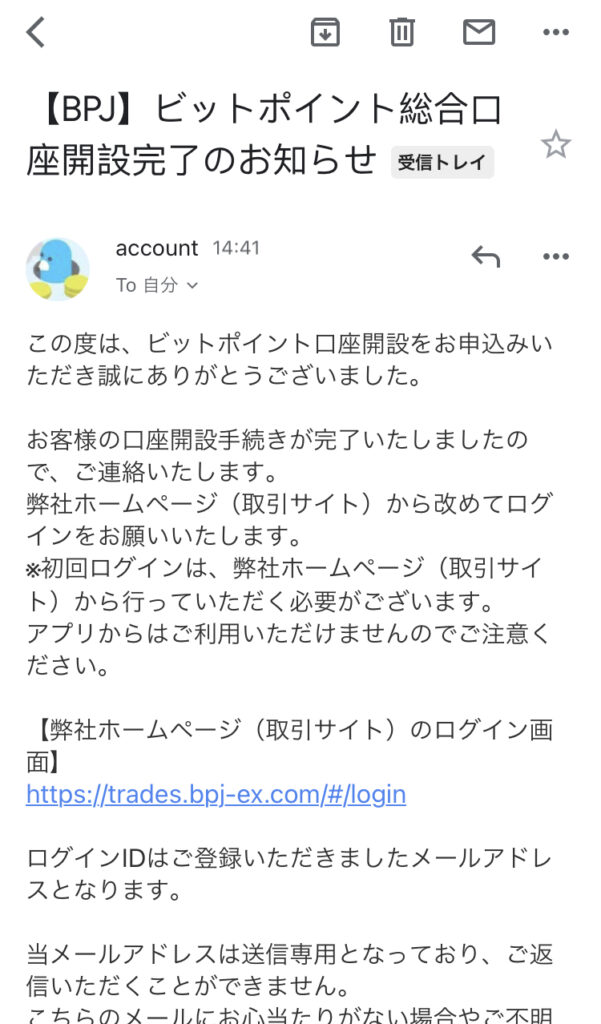Tap the 受信トレイ label chip

[x=442, y=162]
